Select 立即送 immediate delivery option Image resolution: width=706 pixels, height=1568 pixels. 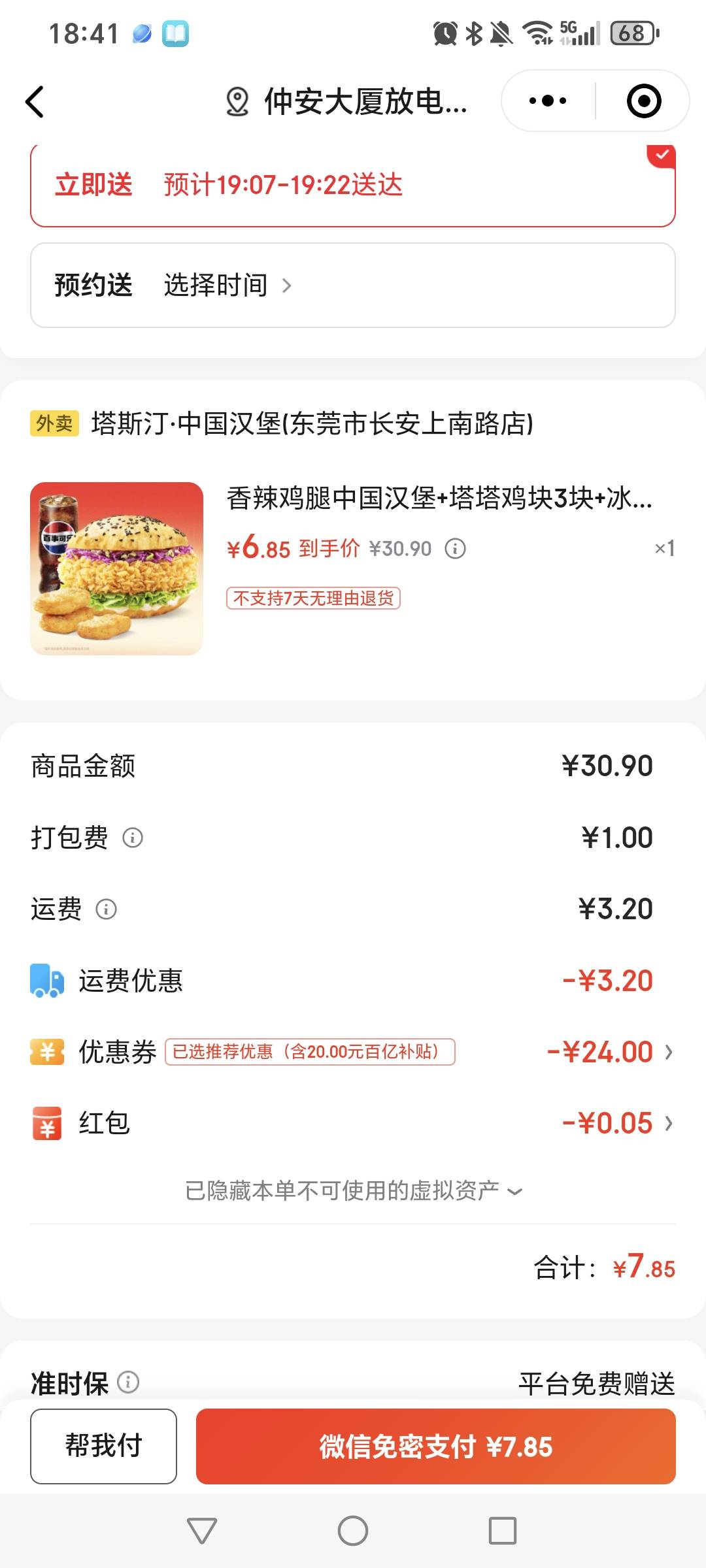click(353, 185)
